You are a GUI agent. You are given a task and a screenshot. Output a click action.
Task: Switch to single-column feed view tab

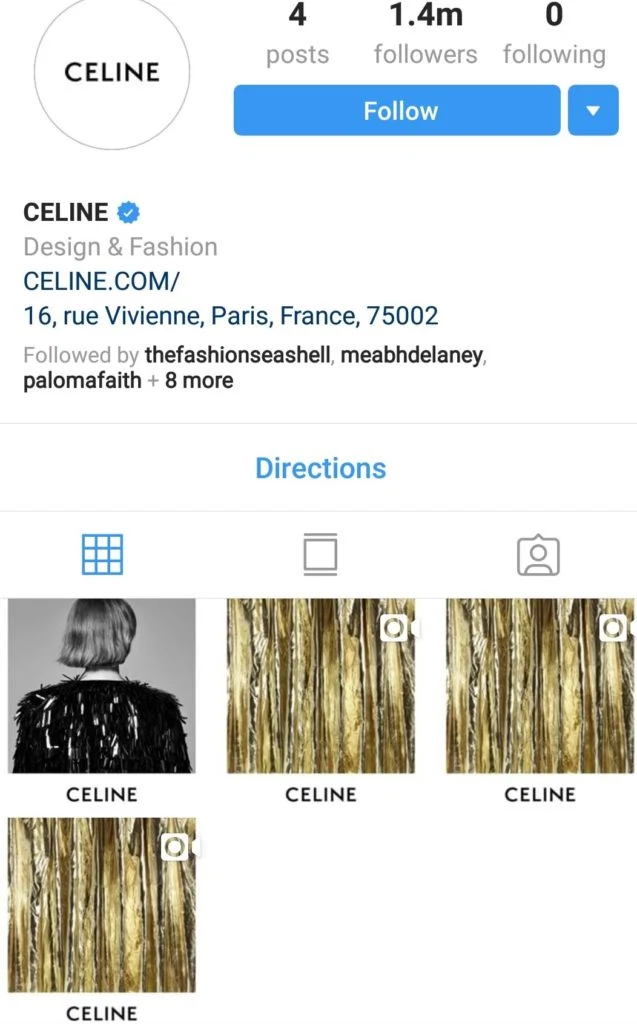pyautogui.click(x=320, y=554)
